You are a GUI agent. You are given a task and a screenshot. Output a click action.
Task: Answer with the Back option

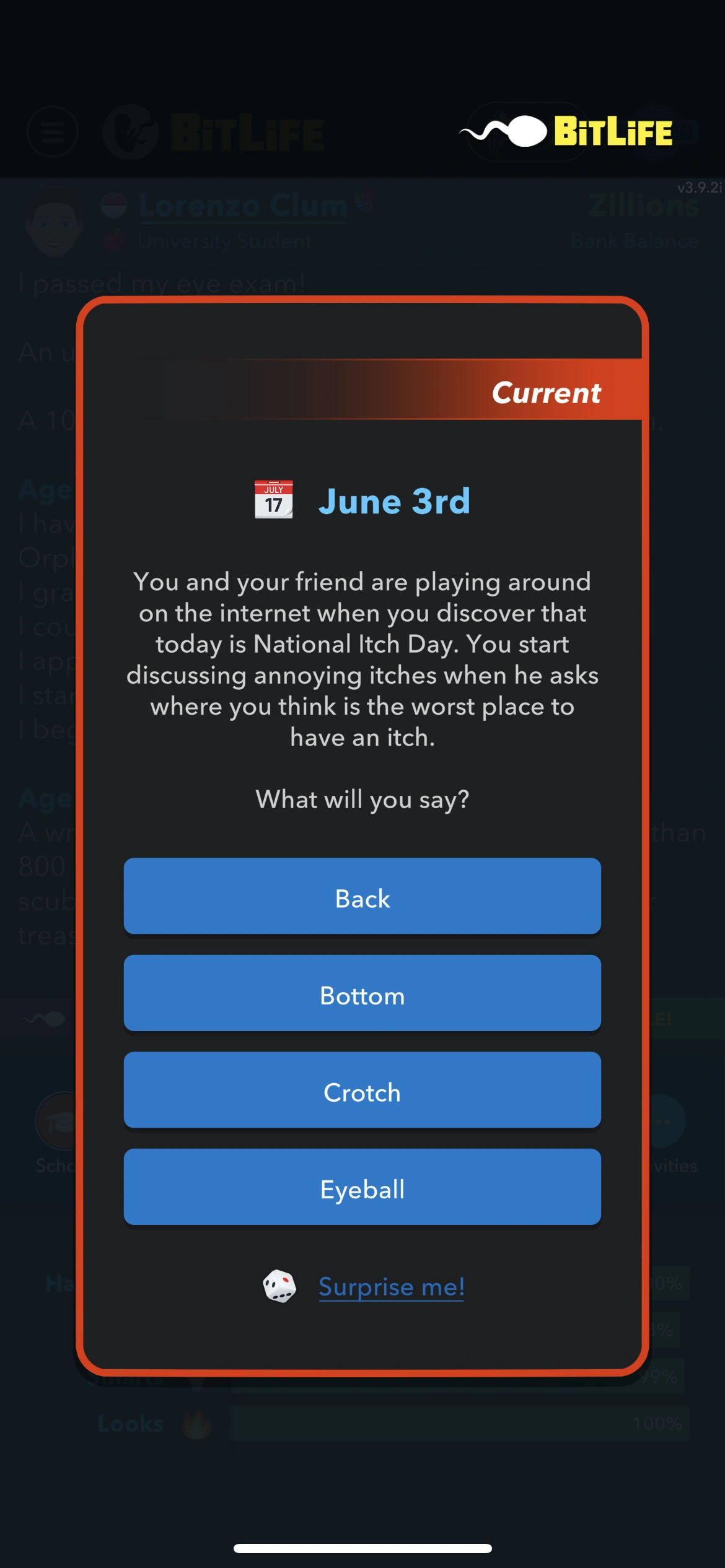tap(362, 896)
